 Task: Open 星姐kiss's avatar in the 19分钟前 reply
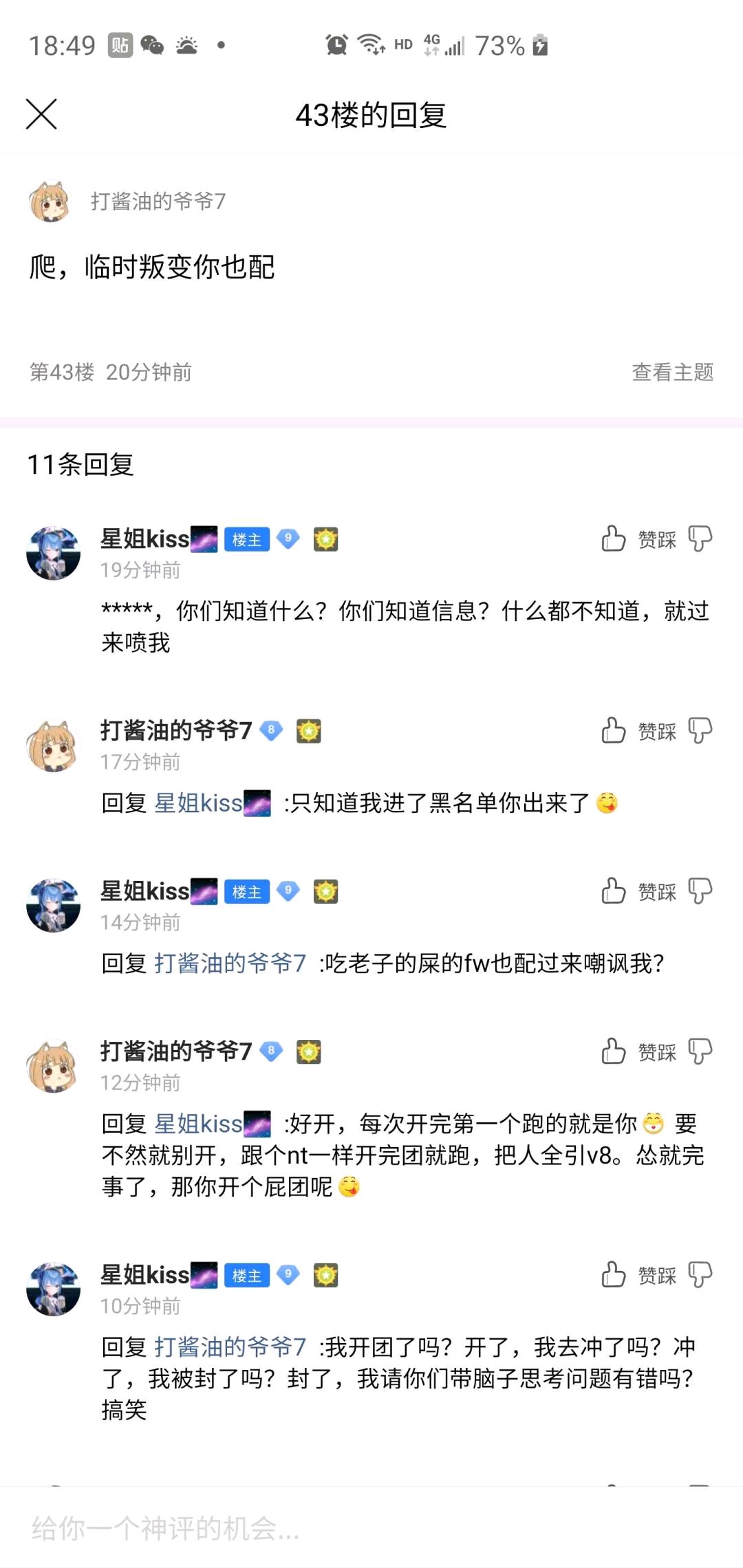tap(53, 553)
